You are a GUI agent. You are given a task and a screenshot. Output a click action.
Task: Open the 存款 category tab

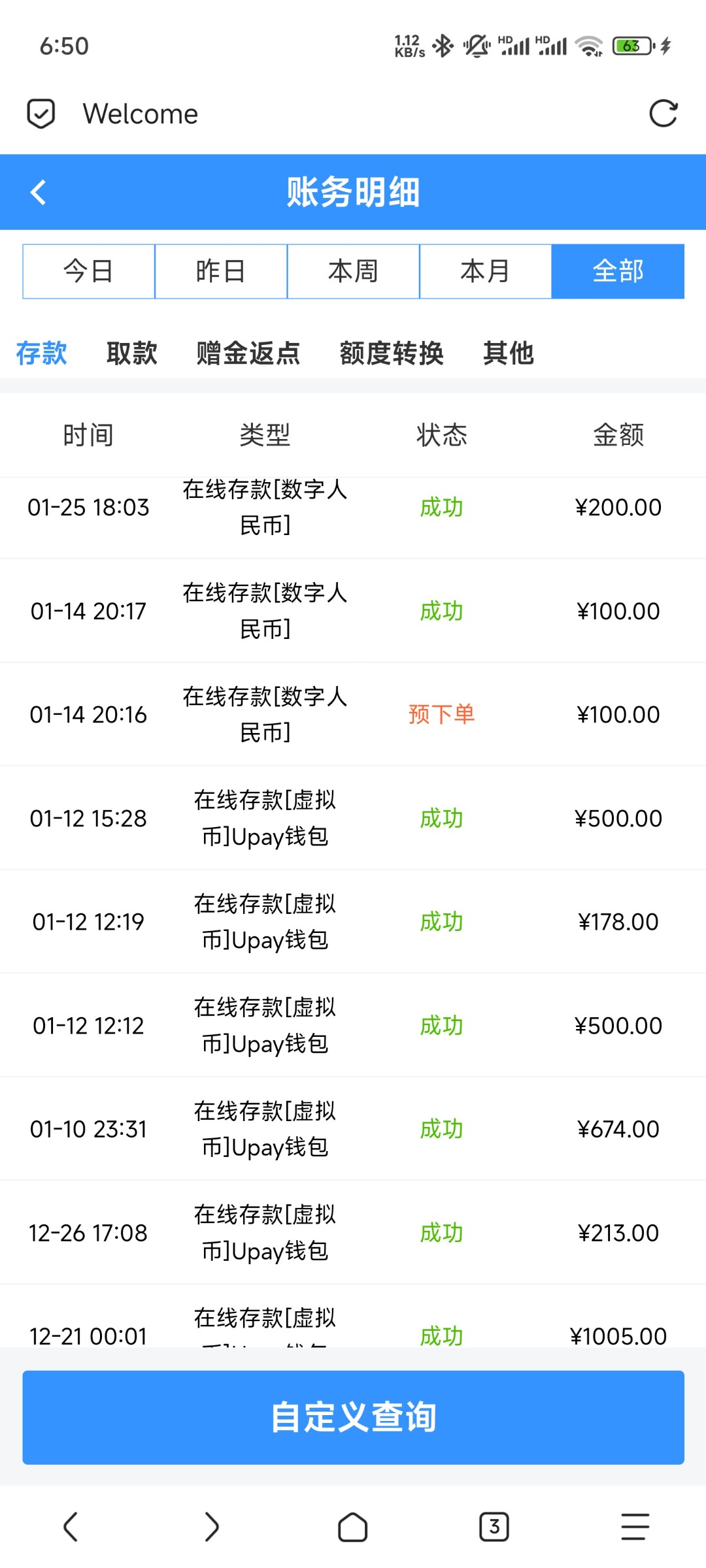[41, 353]
